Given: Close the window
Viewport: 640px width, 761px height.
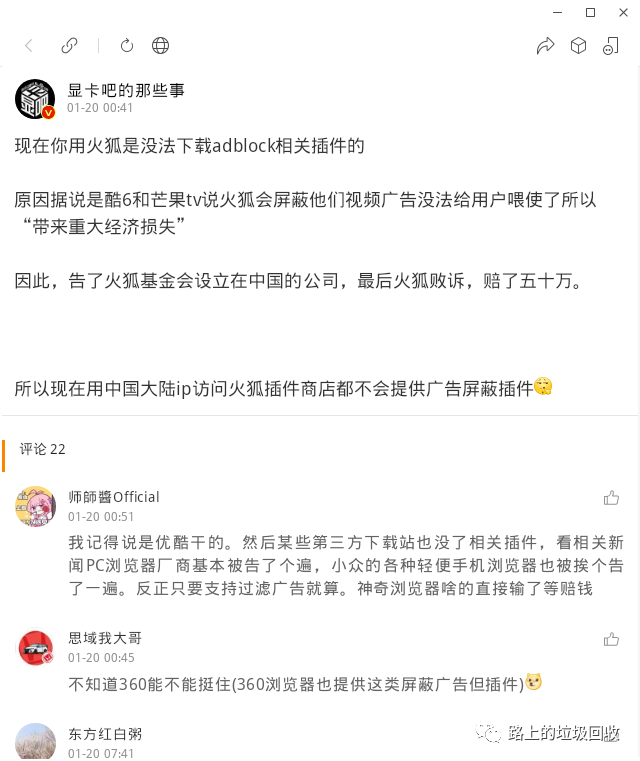Looking at the screenshot, I should tap(621, 12).
